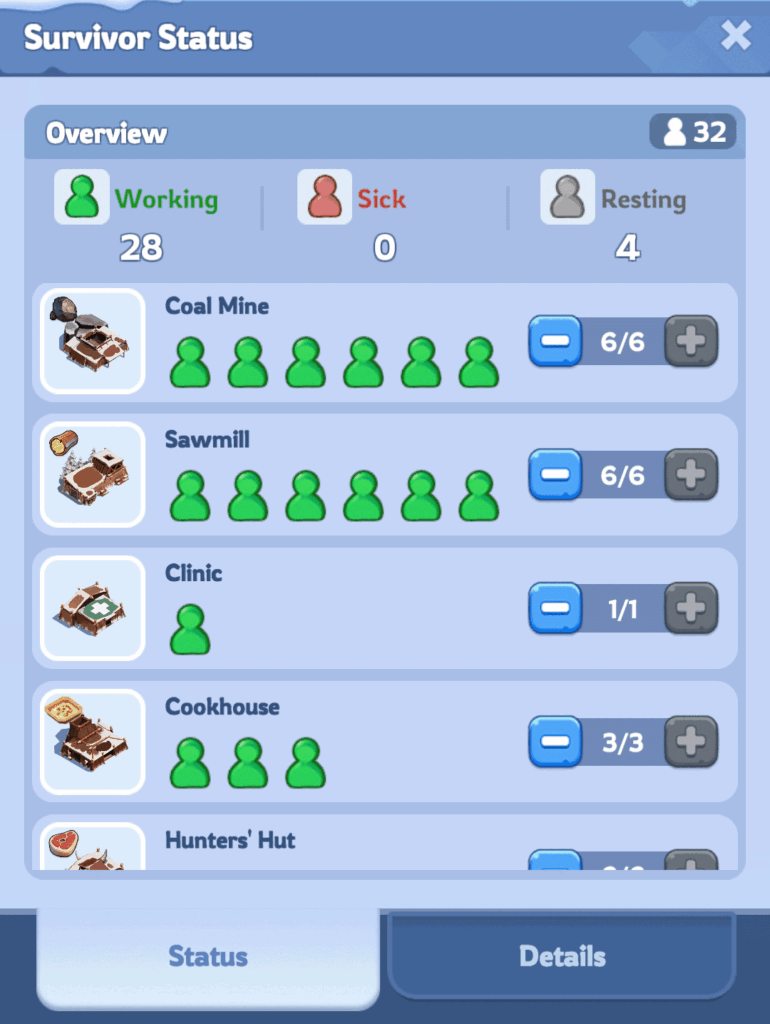Add a worker to the Cookhouse
Image resolution: width=770 pixels, height=1024 pixels.
tap(691, 742)
